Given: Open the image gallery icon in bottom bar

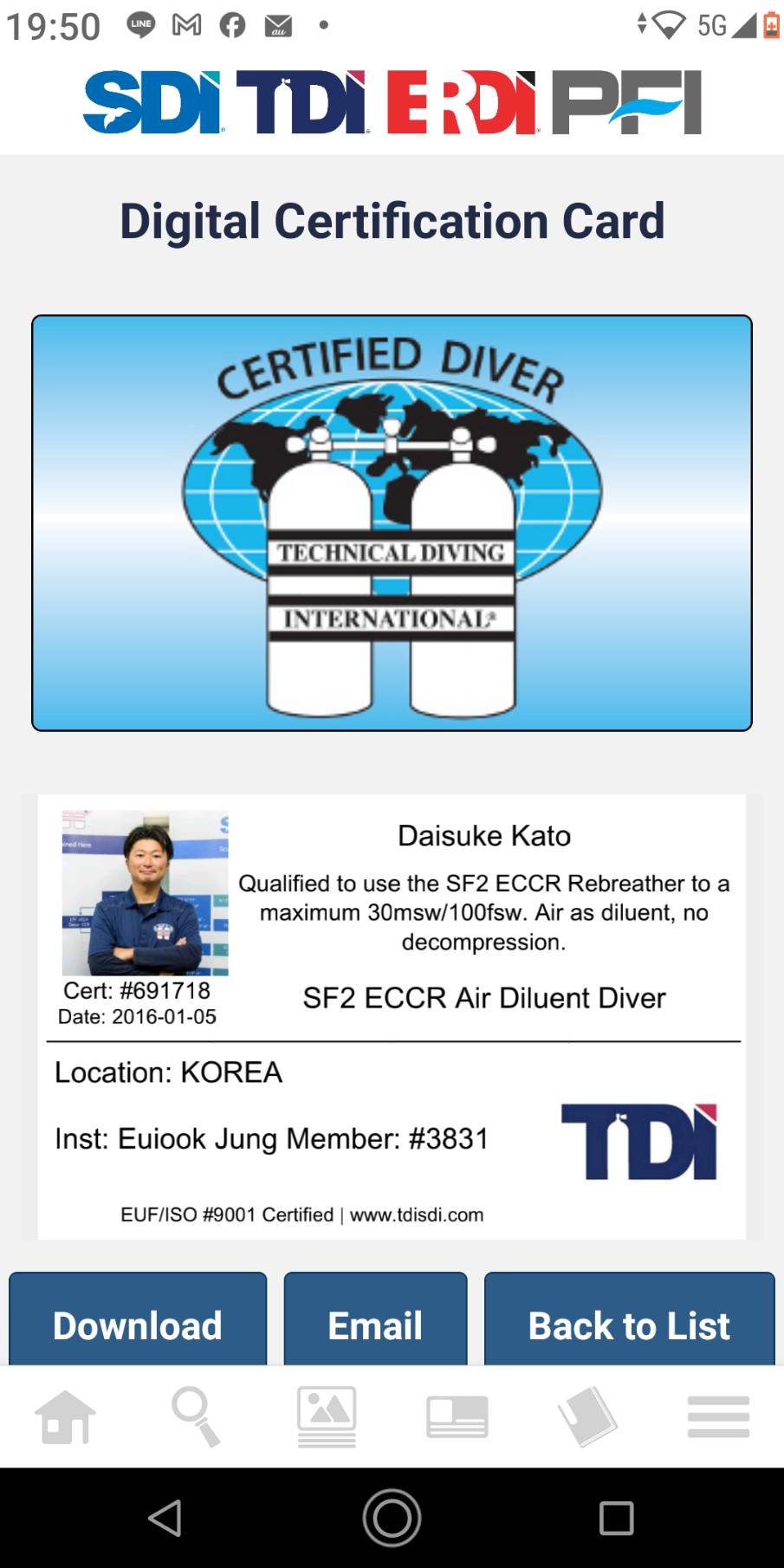Looking at the screenshot, I should coord(327,1417).
